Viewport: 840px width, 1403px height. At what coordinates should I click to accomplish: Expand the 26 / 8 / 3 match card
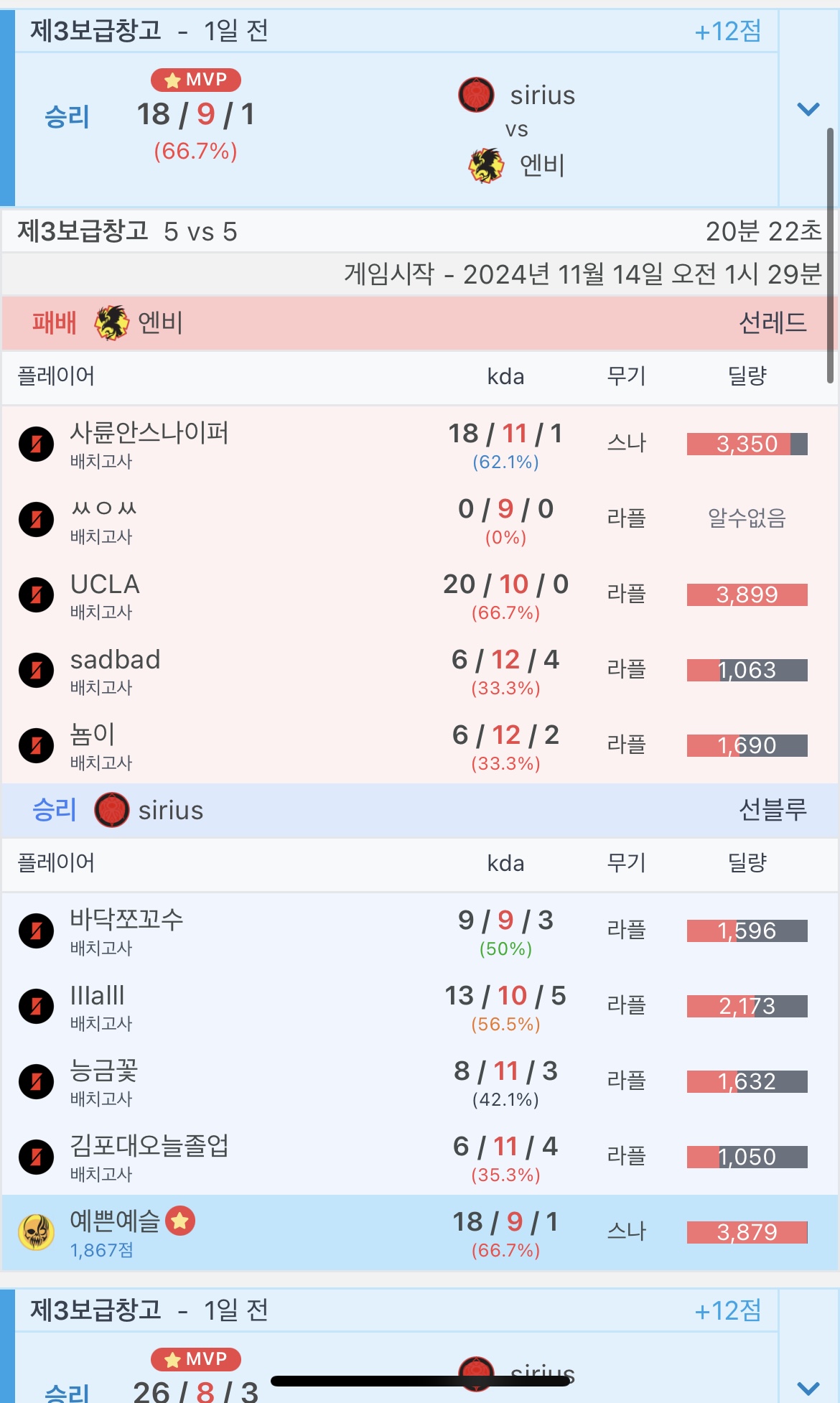(x=808, y=1386)
